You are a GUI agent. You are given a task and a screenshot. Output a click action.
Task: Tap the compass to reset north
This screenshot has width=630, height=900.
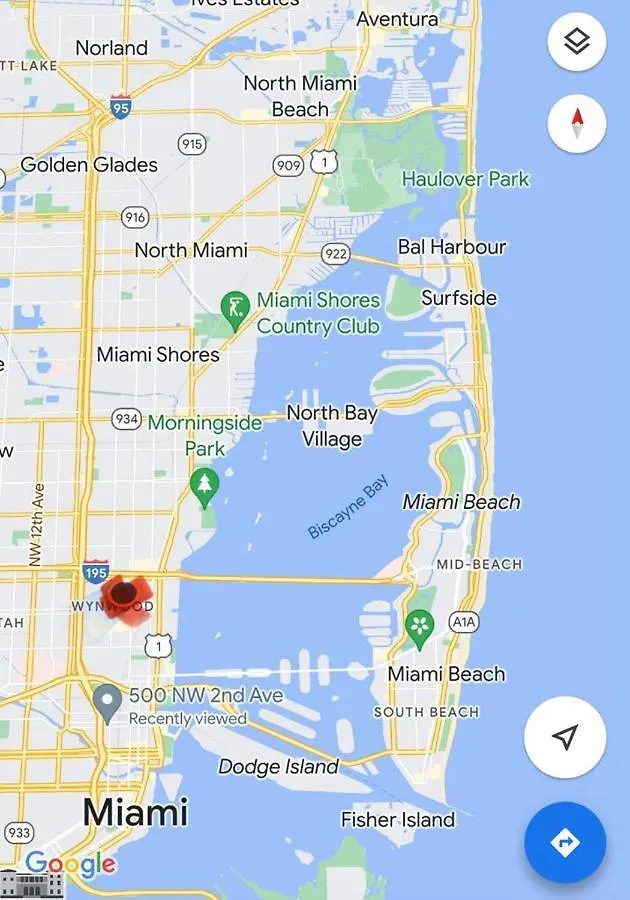tap(577, 124)
